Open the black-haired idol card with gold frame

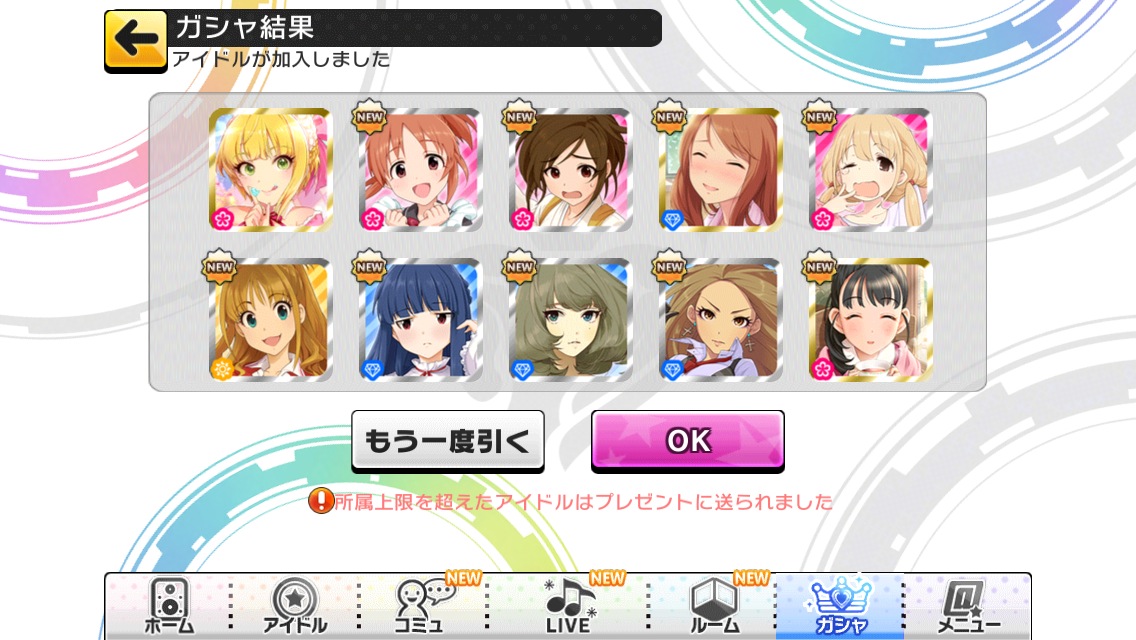(x=870, y=320)
